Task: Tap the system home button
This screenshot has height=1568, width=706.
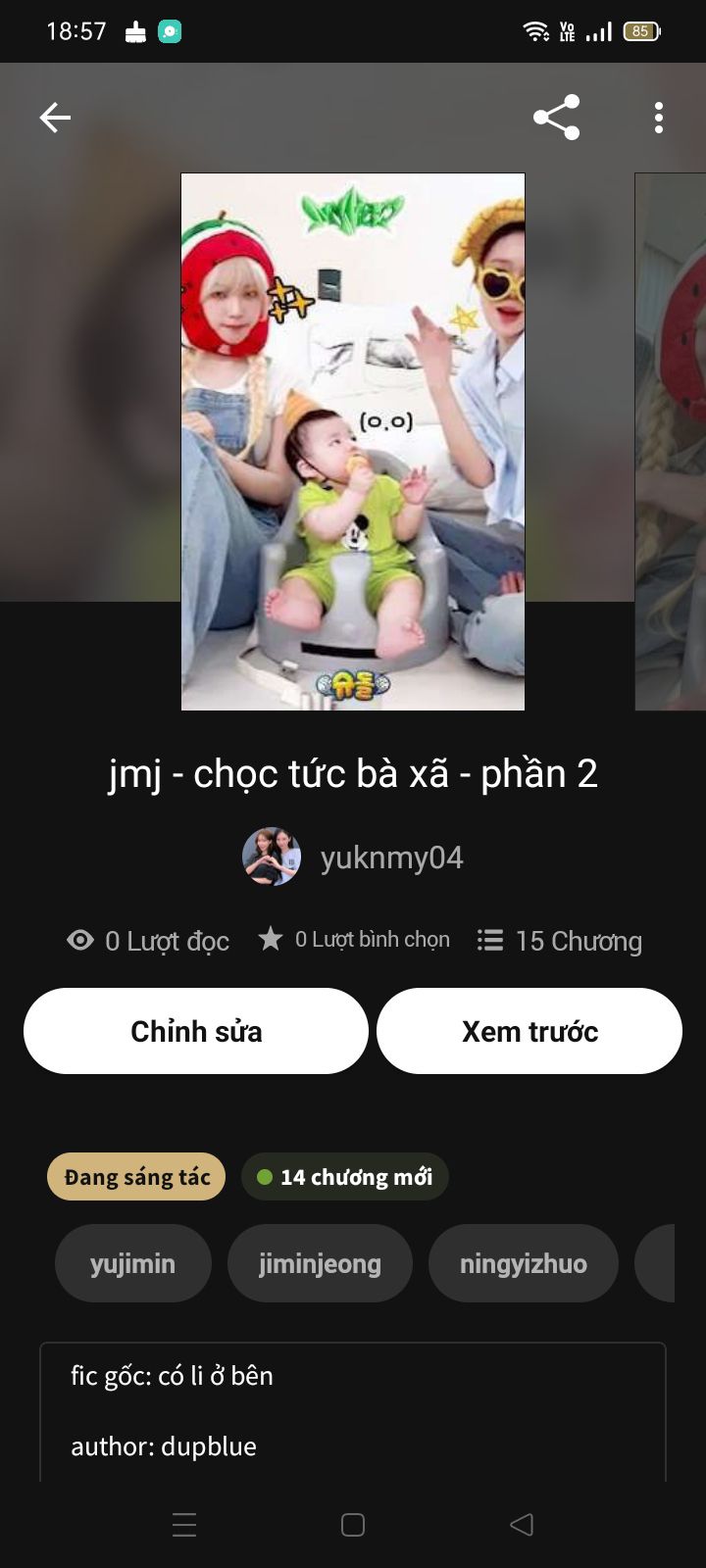Action: click(353, 1525)
